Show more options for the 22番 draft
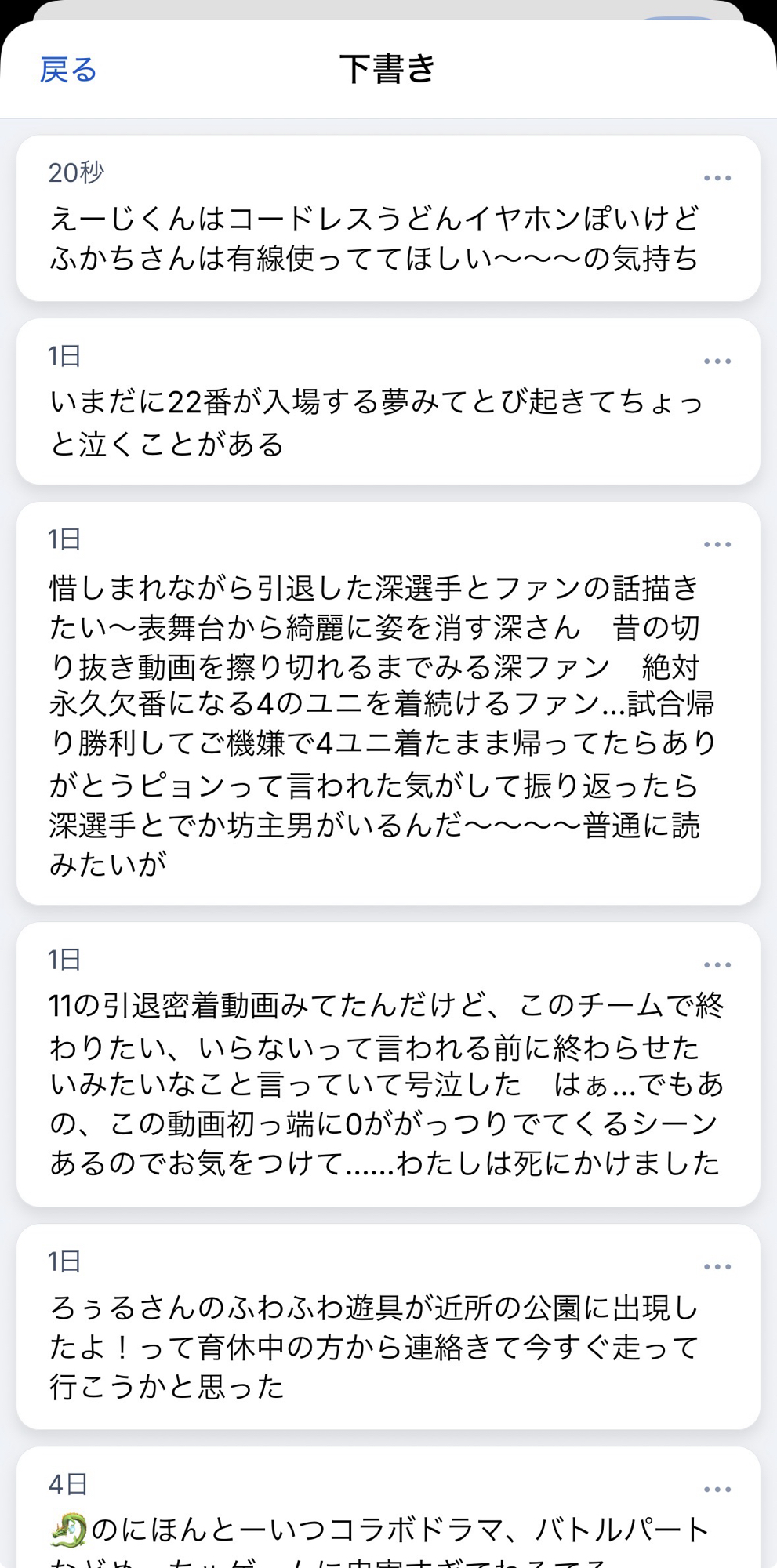The height and width of the screenshot is (1568, 777). (x=717, y=361)
